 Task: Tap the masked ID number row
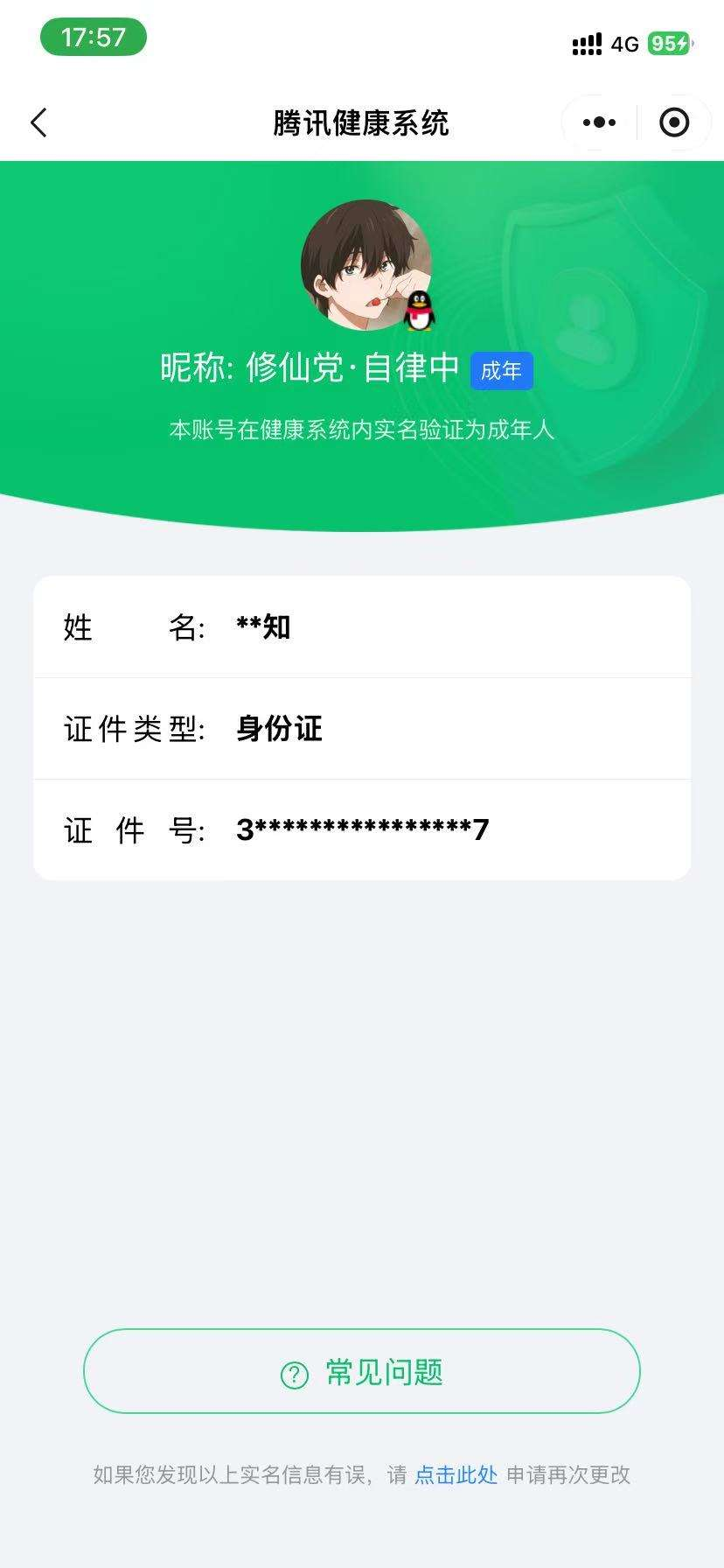click(x=362, y=829)
